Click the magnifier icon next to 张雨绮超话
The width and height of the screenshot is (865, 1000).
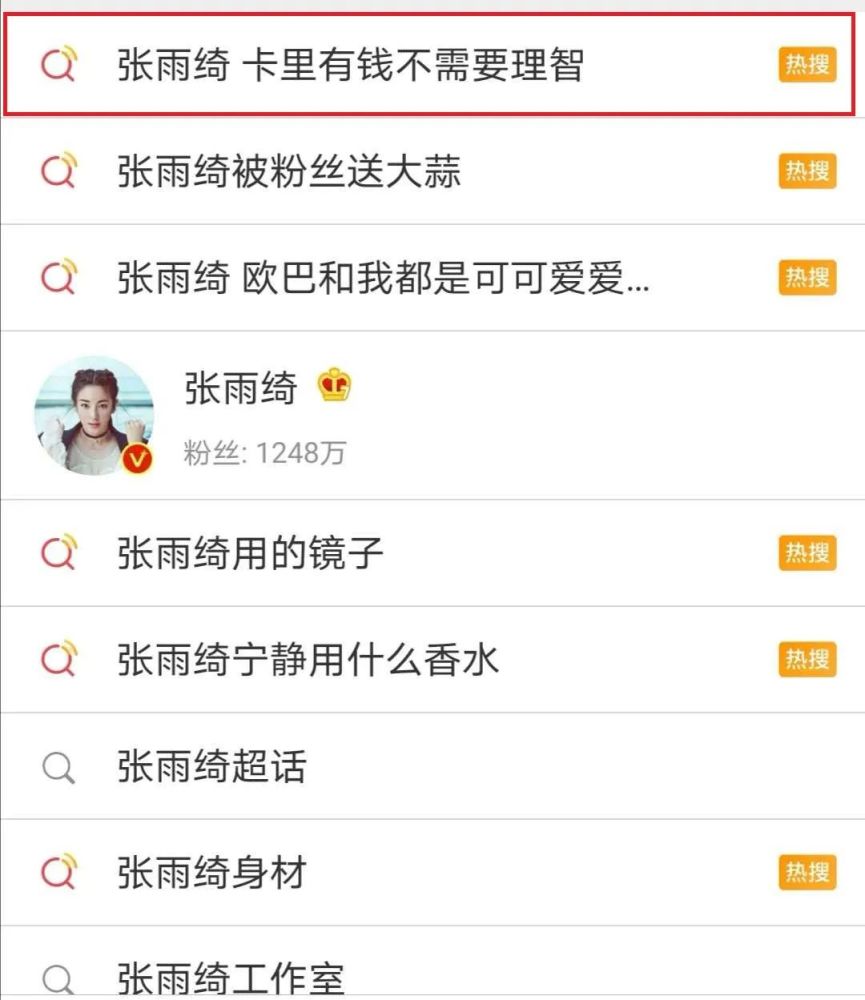click(x=58, y=768)
